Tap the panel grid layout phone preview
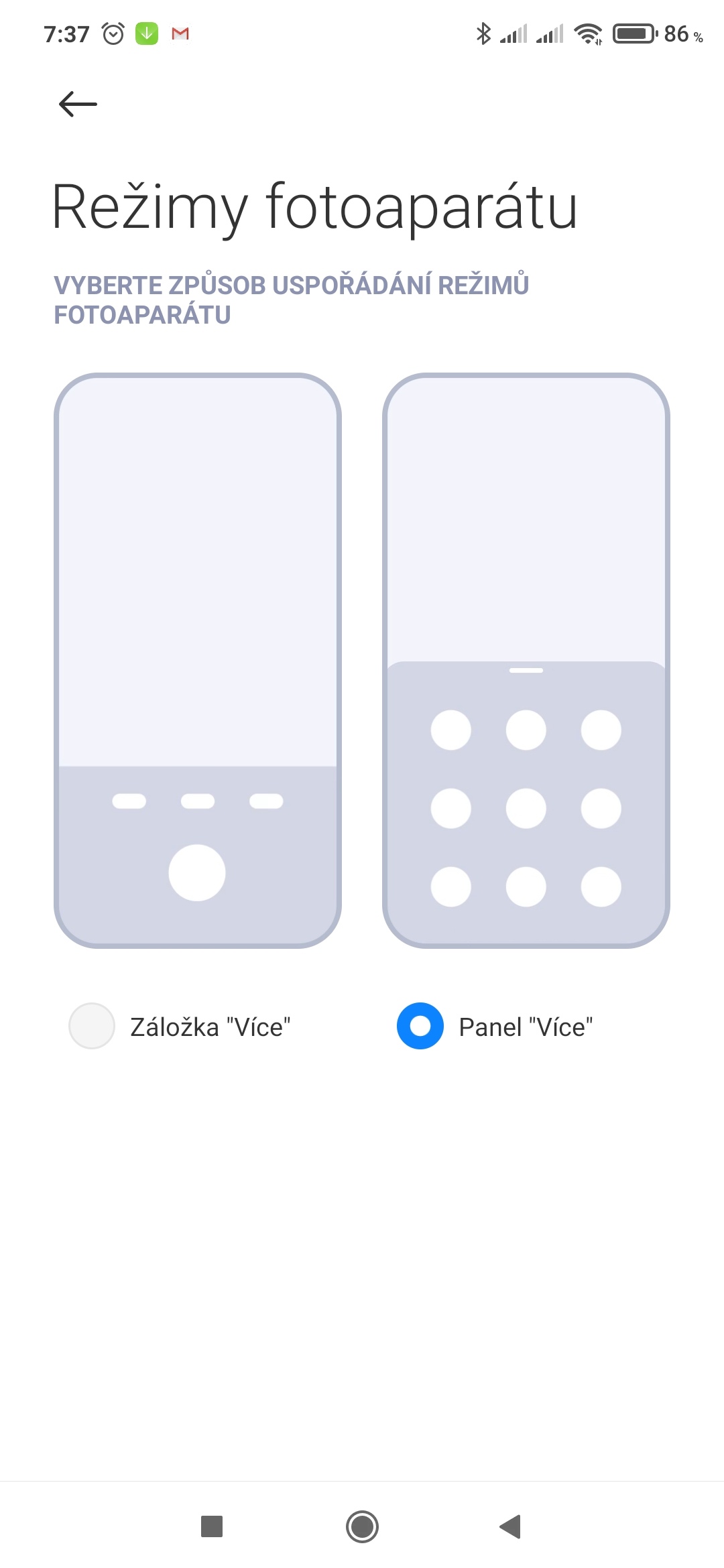This screenshot has width=724, height=1568. [x=526, y=660]
